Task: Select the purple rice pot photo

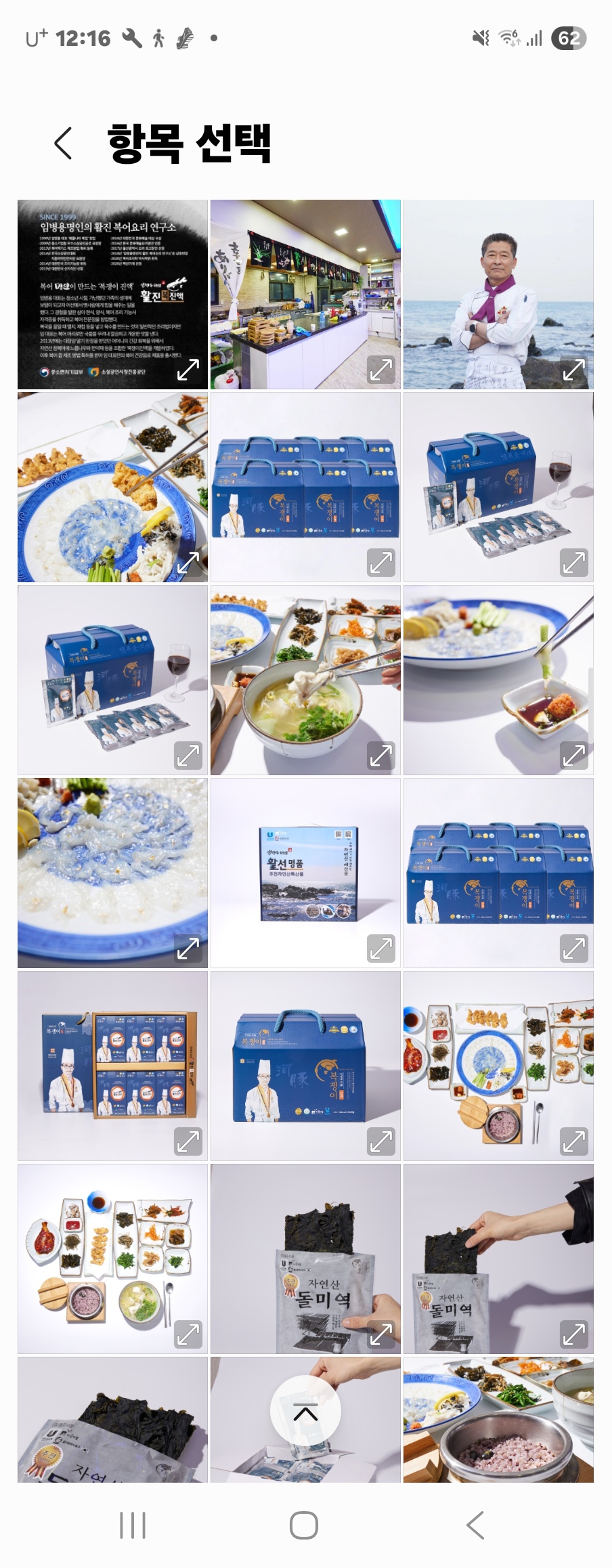Action: tap(498, 1422)
